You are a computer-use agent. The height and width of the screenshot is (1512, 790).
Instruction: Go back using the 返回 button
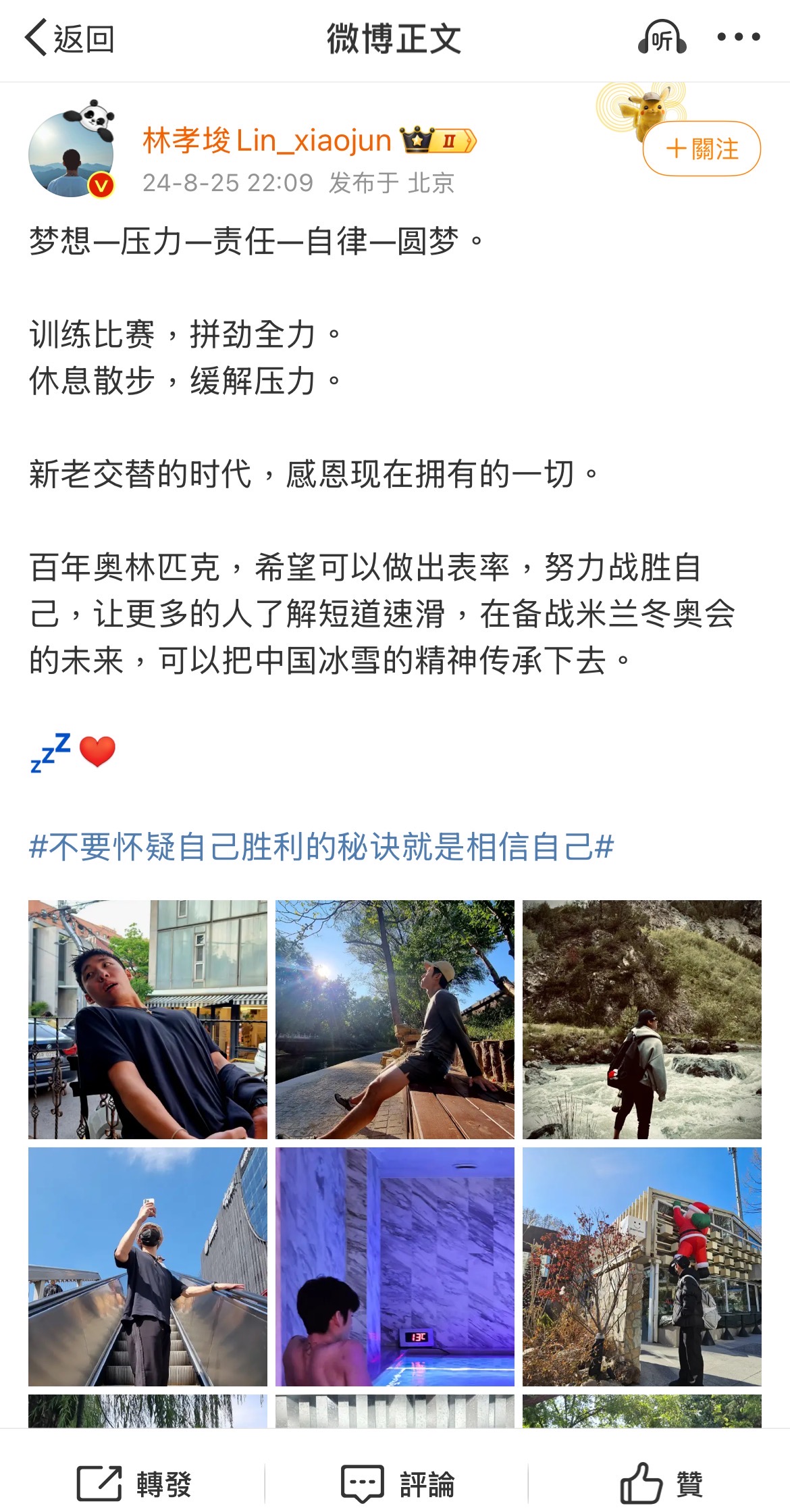tap(70, 38)
